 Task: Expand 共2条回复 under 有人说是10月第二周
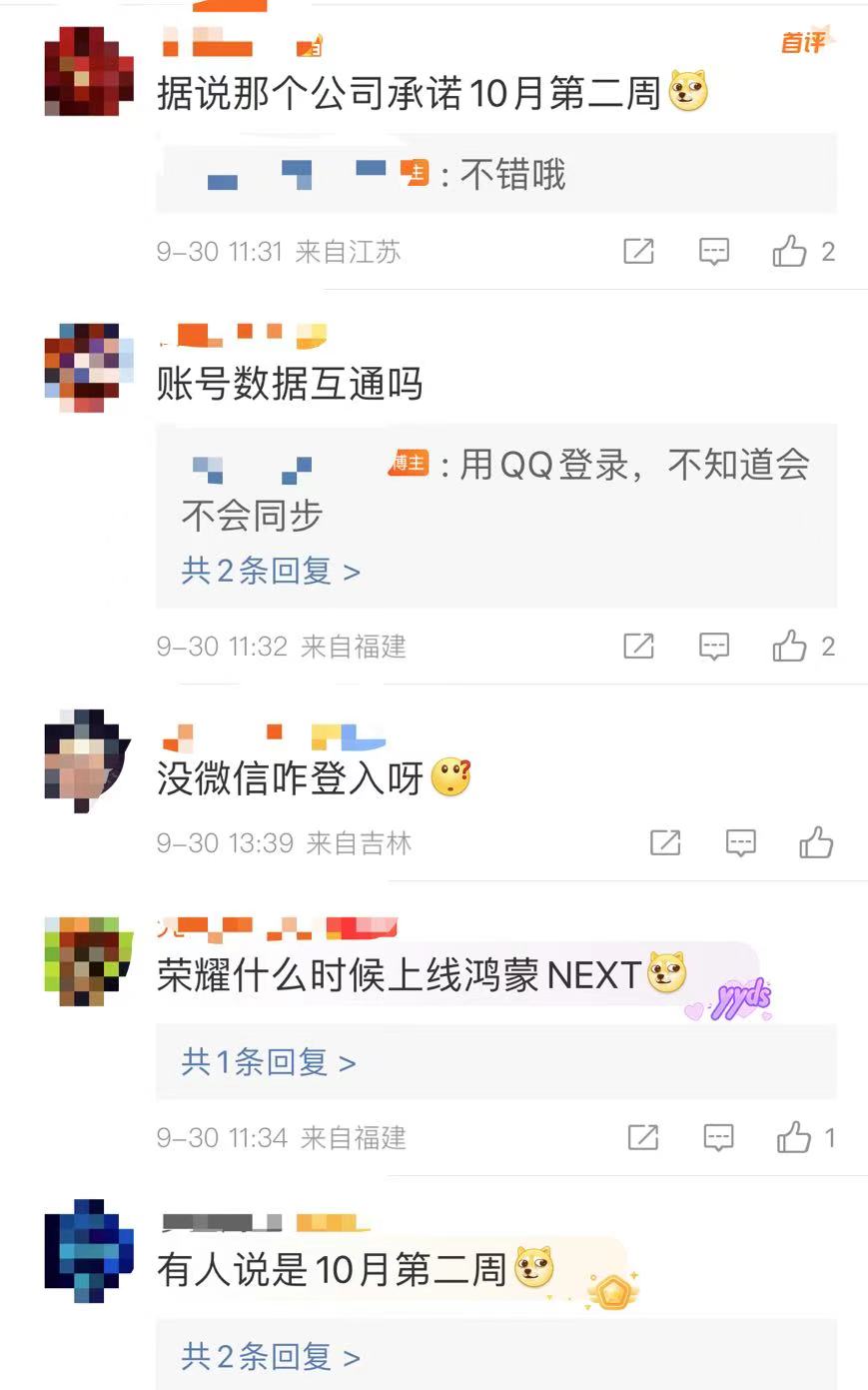coord(270,1357)
